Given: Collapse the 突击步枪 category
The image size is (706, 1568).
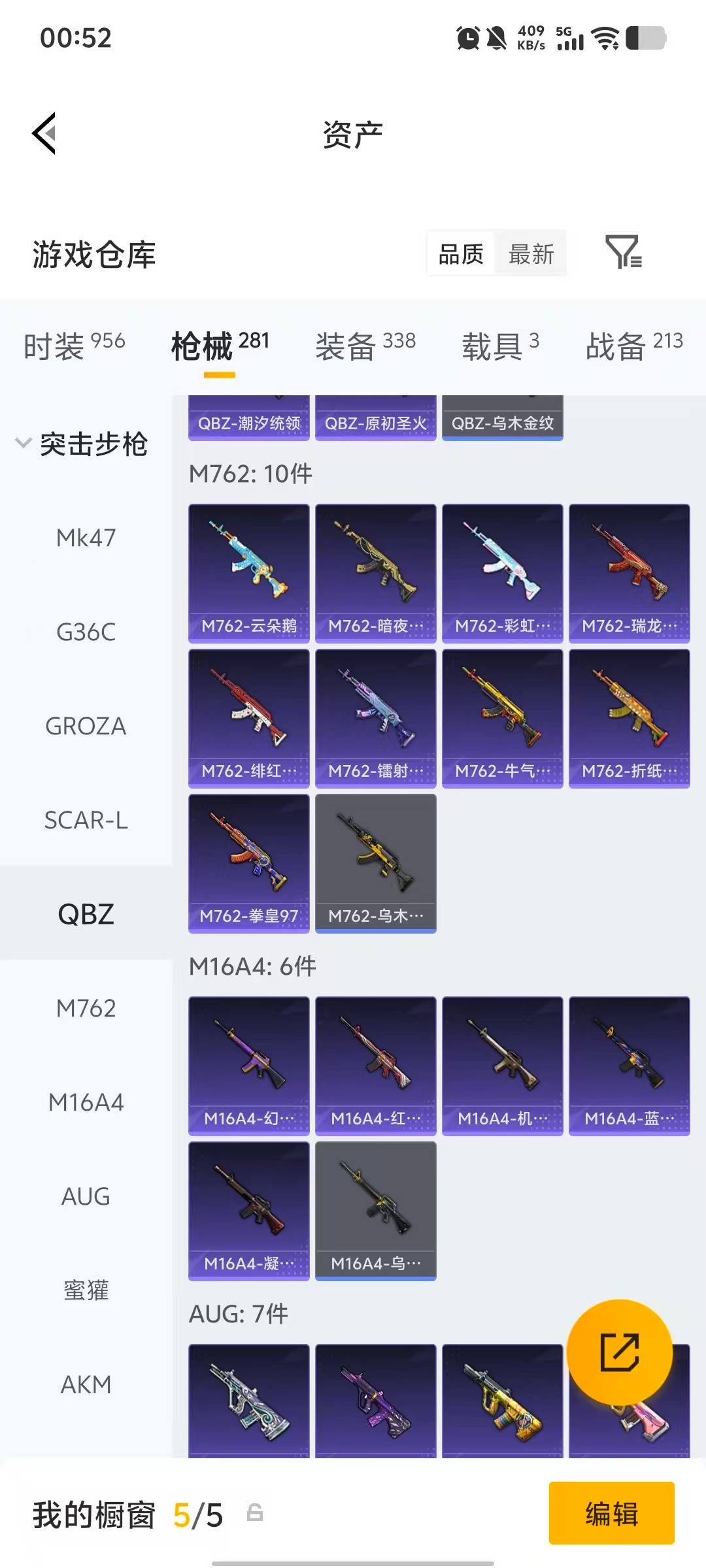Looking at the screenshot, I should click(82, 444).
